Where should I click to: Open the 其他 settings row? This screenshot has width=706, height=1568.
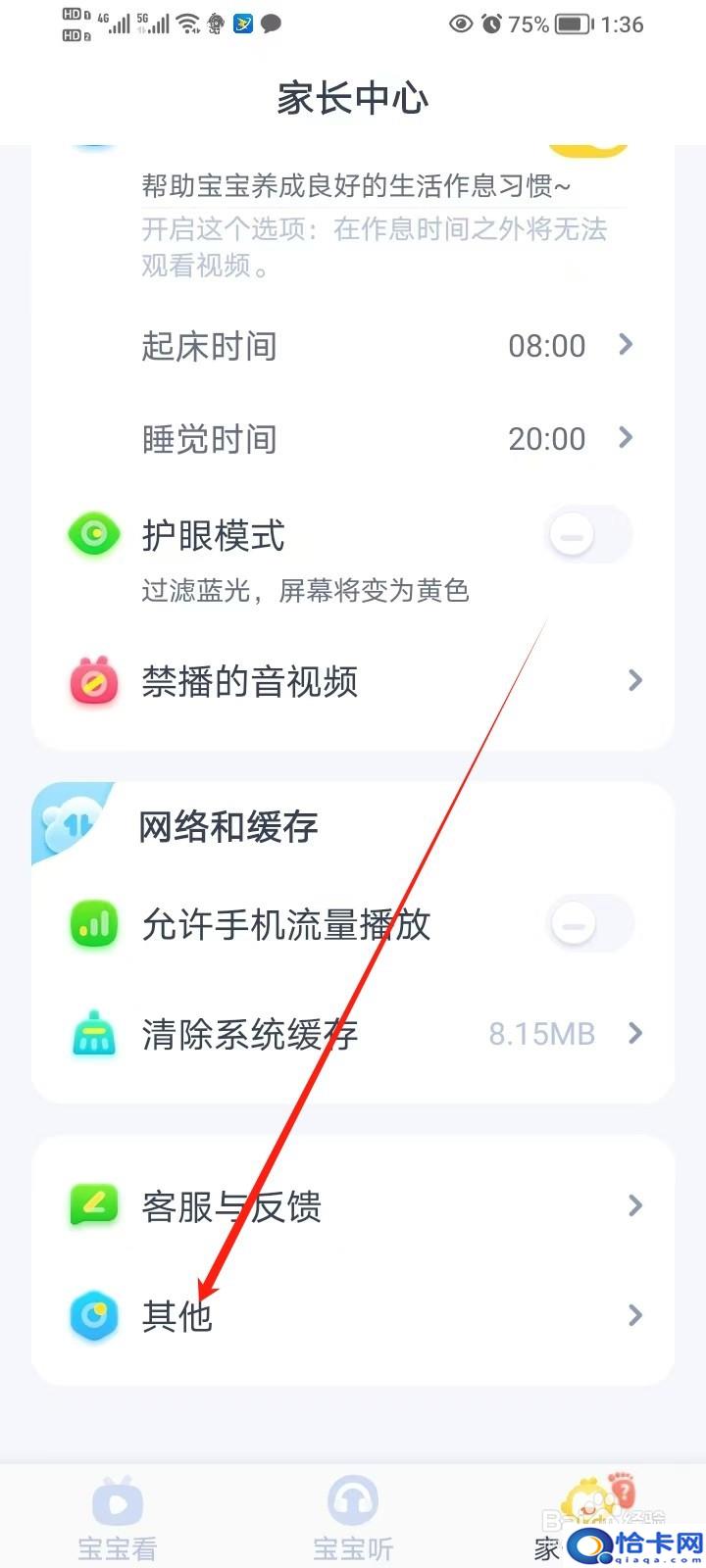point(353,1315)
